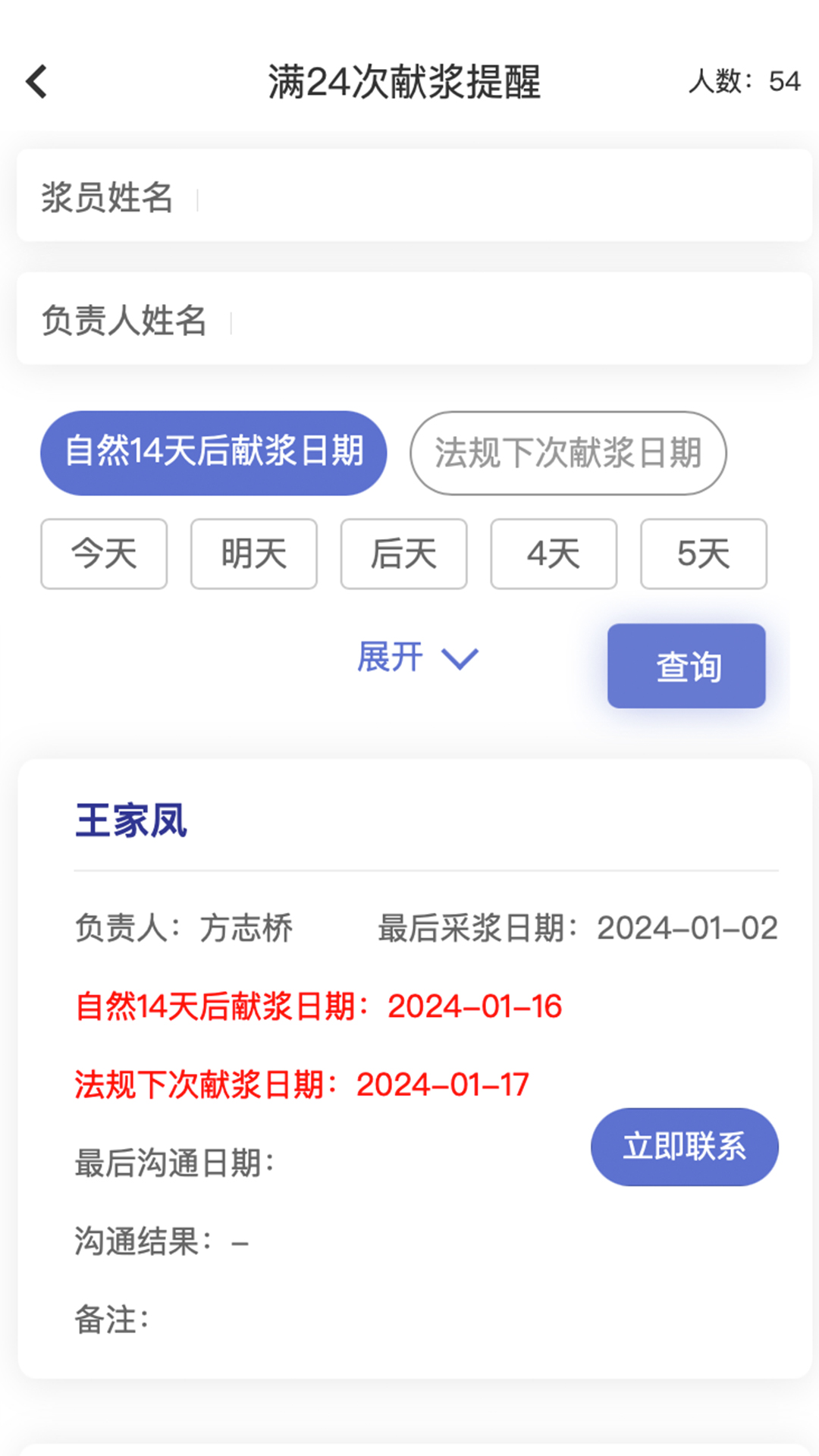Select the 后天 option

coord(403,554)
